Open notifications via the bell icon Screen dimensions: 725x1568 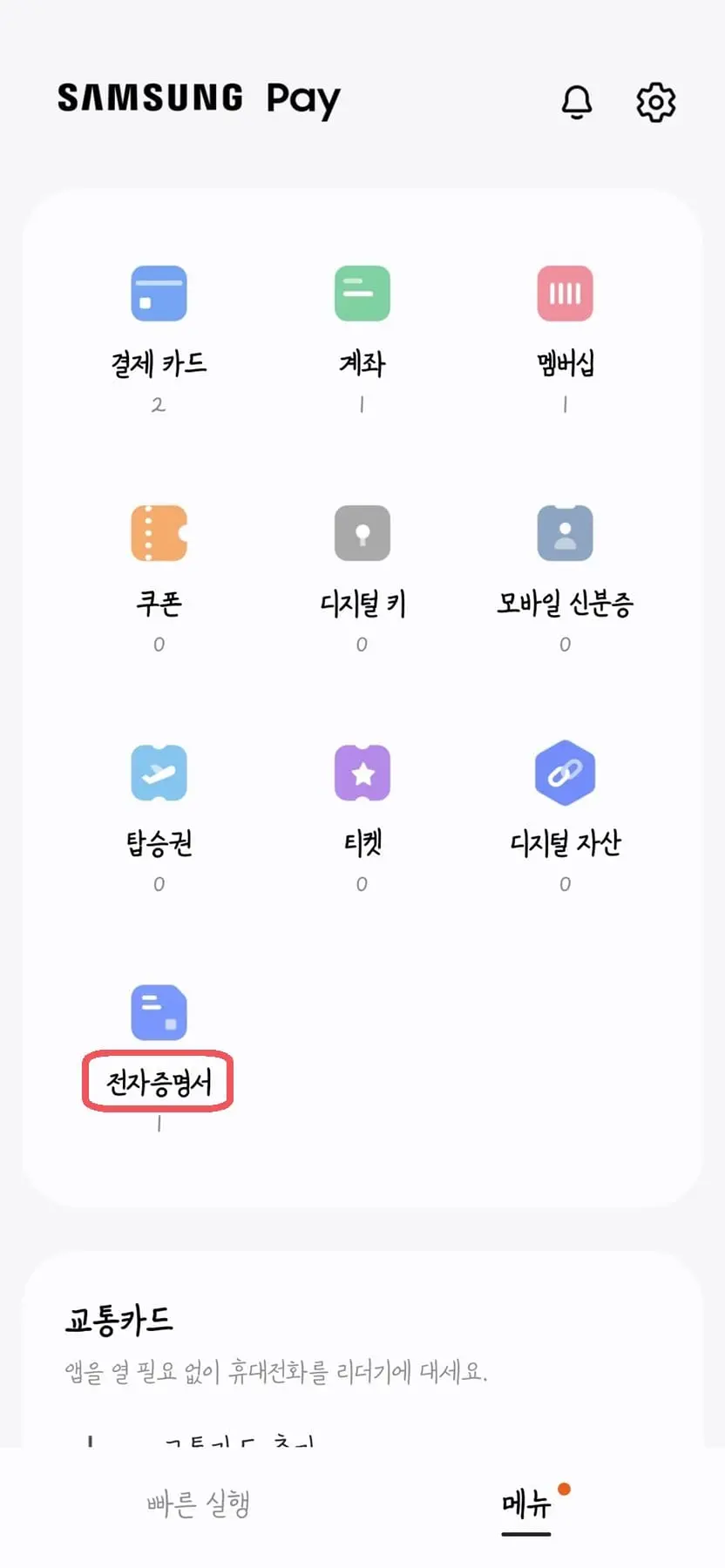coord(577,101)
